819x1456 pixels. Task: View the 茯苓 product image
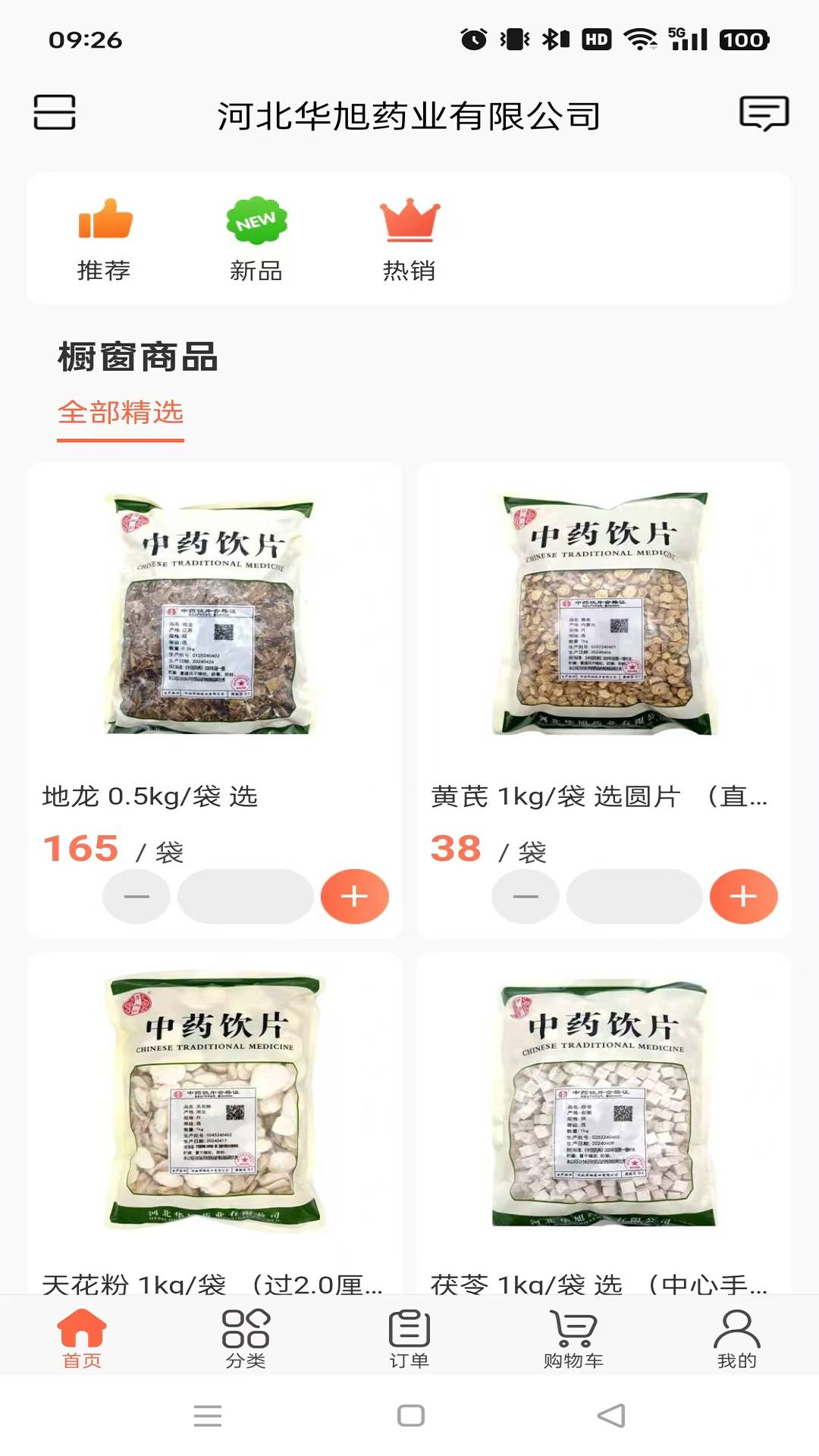pyautogui.click(x=604, y=1105)
